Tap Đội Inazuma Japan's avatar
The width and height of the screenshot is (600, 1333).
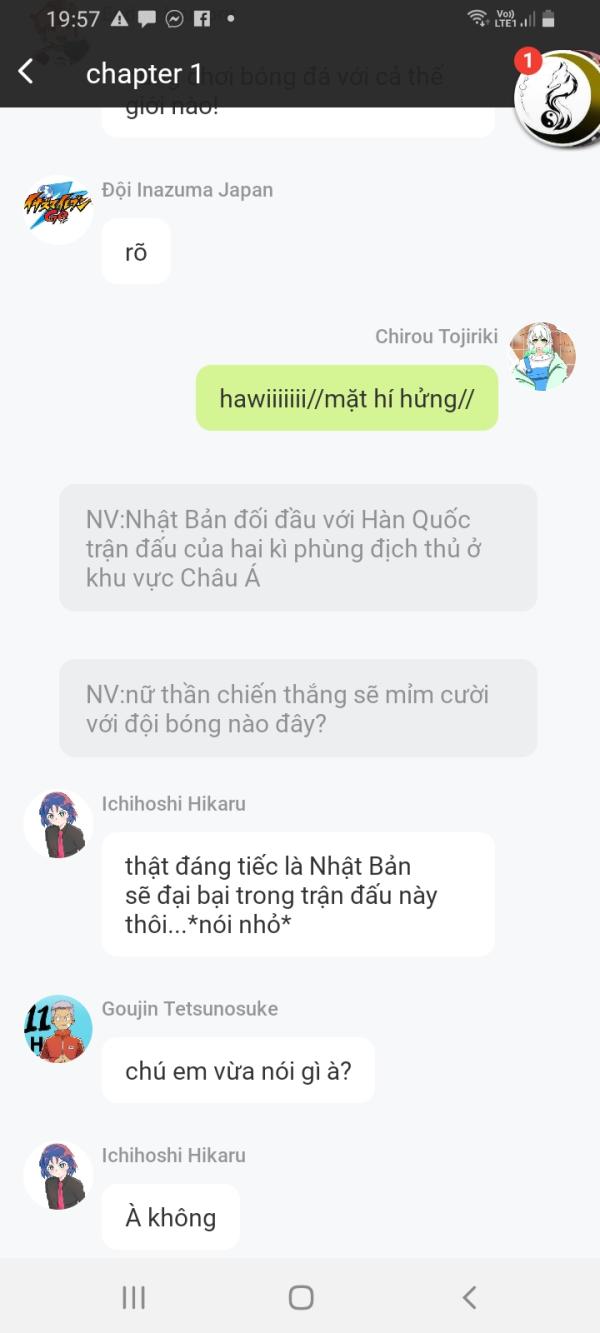(58, 209)
